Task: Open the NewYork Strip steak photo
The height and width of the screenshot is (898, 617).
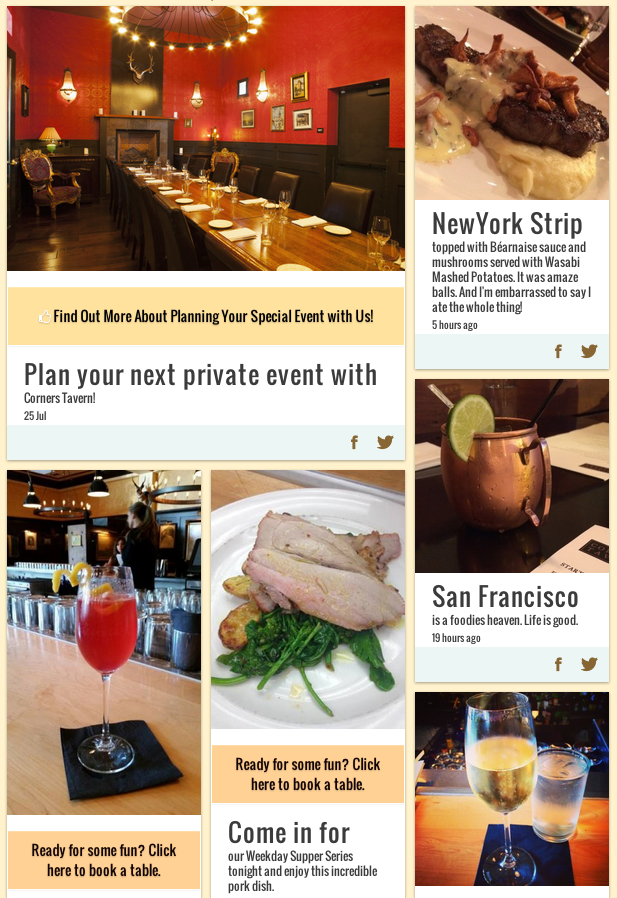Action: pos(512,103)
